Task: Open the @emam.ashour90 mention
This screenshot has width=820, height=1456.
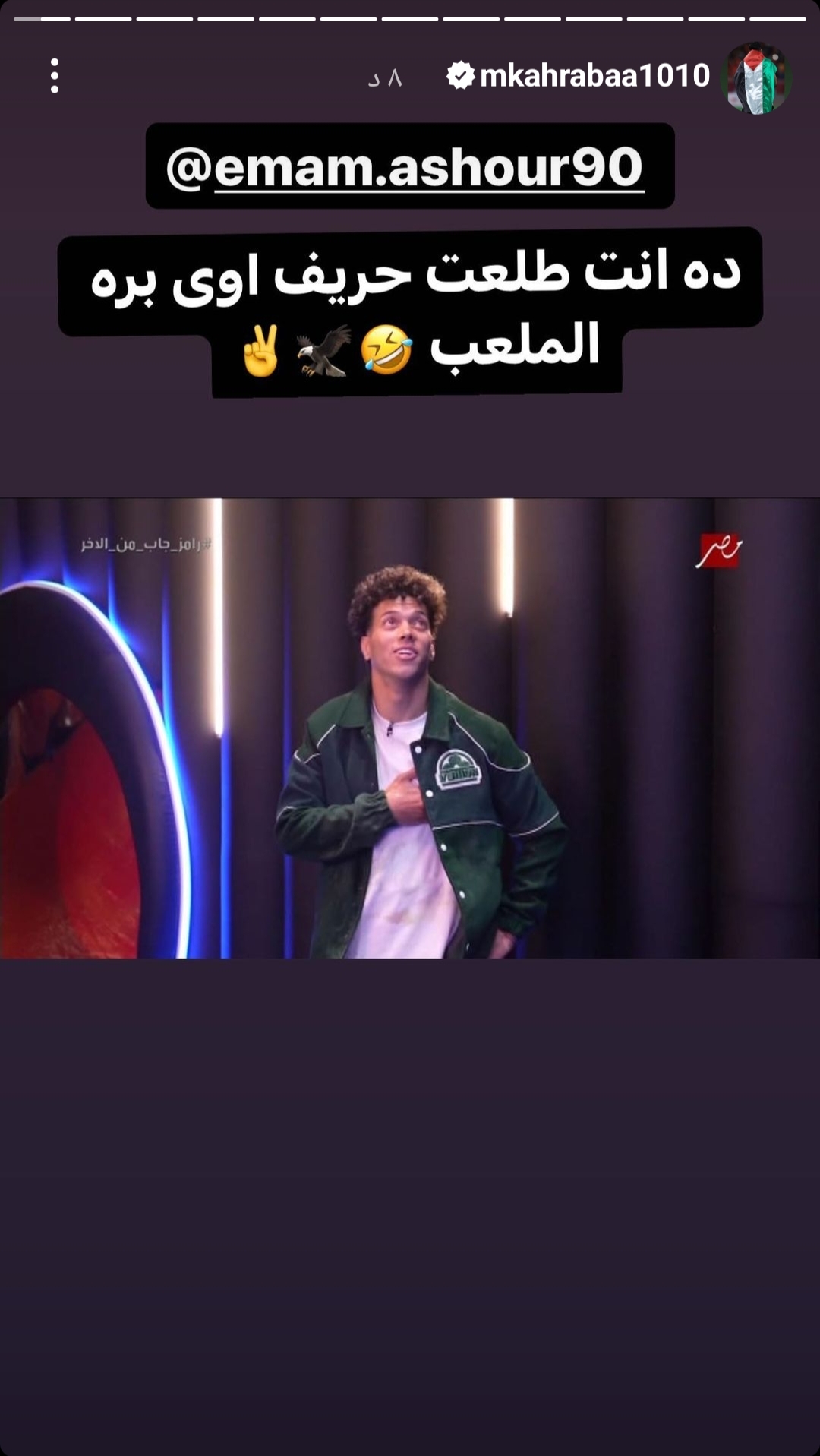Action: tap(405, 167)
